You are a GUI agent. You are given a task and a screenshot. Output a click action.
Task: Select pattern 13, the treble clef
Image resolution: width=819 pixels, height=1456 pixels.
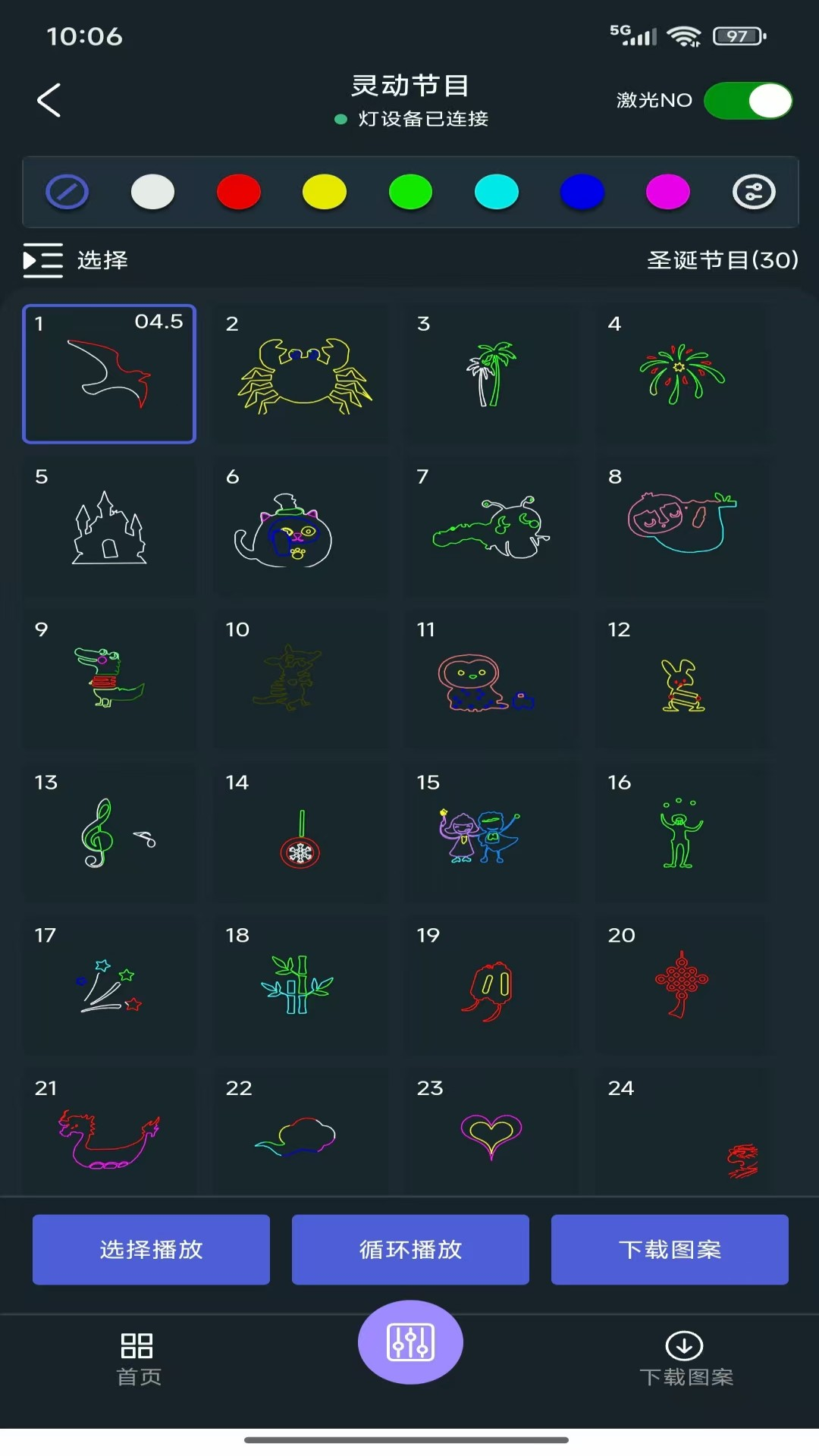(x=109, y=833)
